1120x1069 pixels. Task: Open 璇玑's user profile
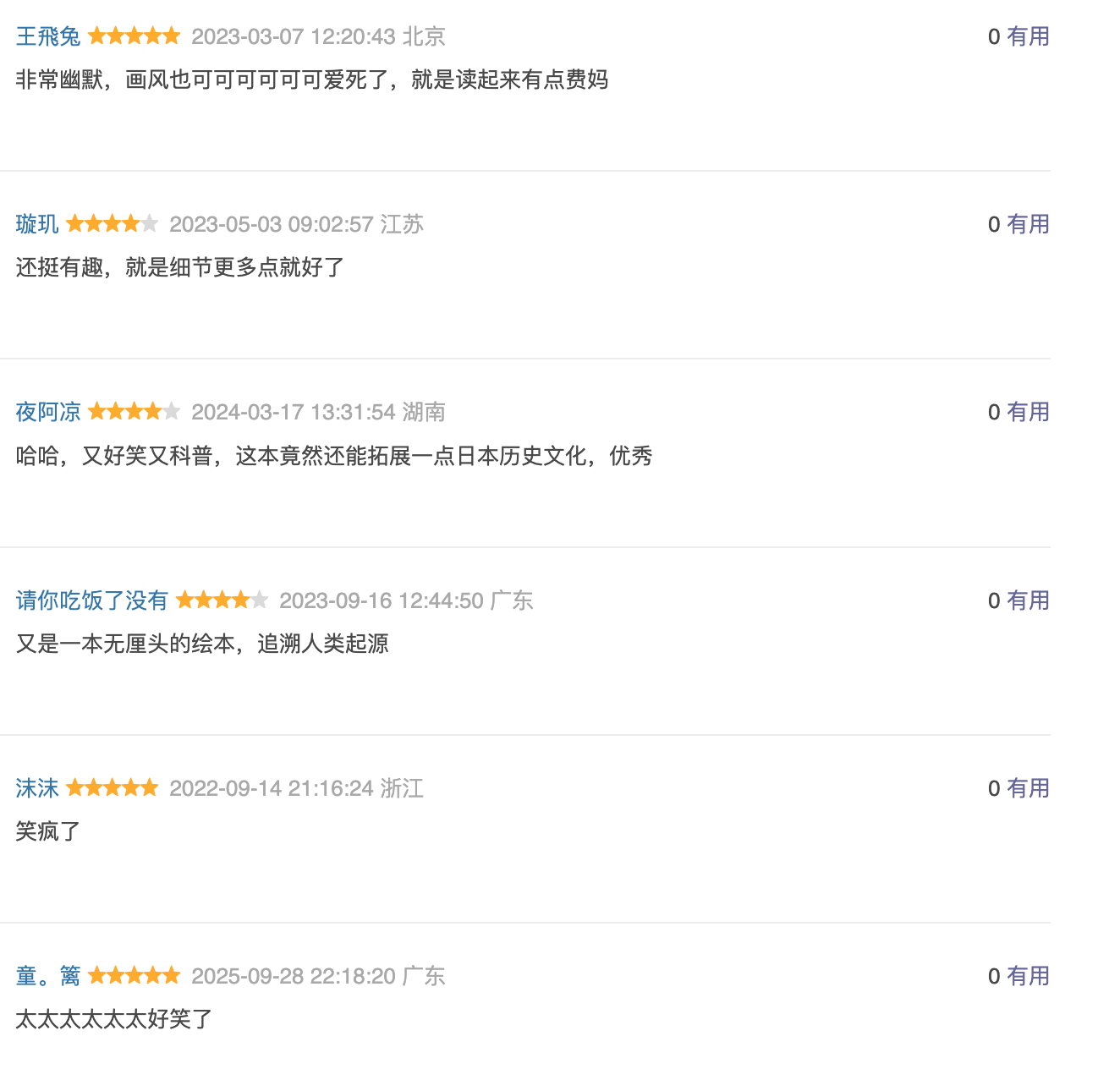(x=37, y=224)
